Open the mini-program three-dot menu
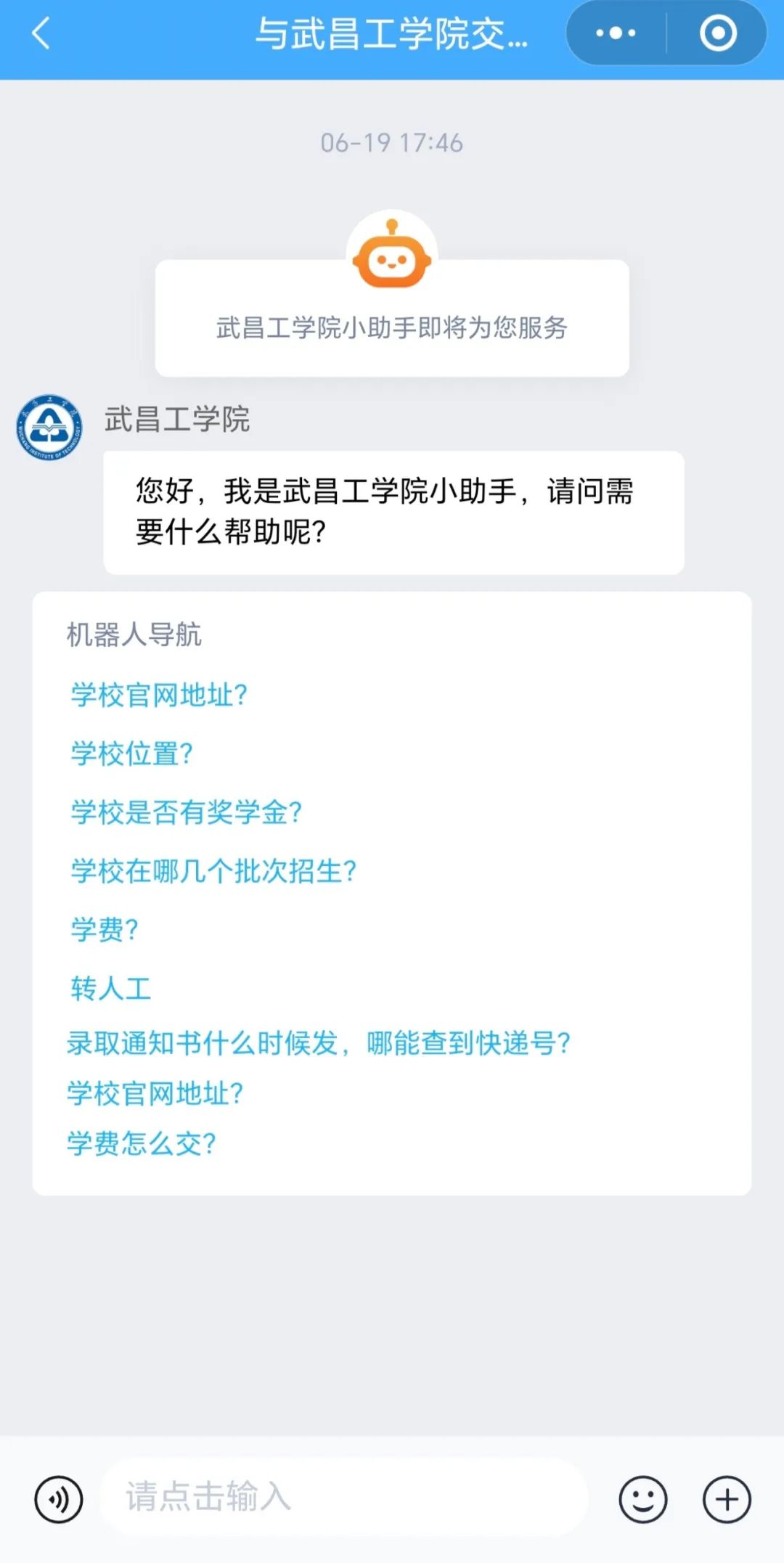The height and width of the screenshot is (1563, 784). click(616, 33)
